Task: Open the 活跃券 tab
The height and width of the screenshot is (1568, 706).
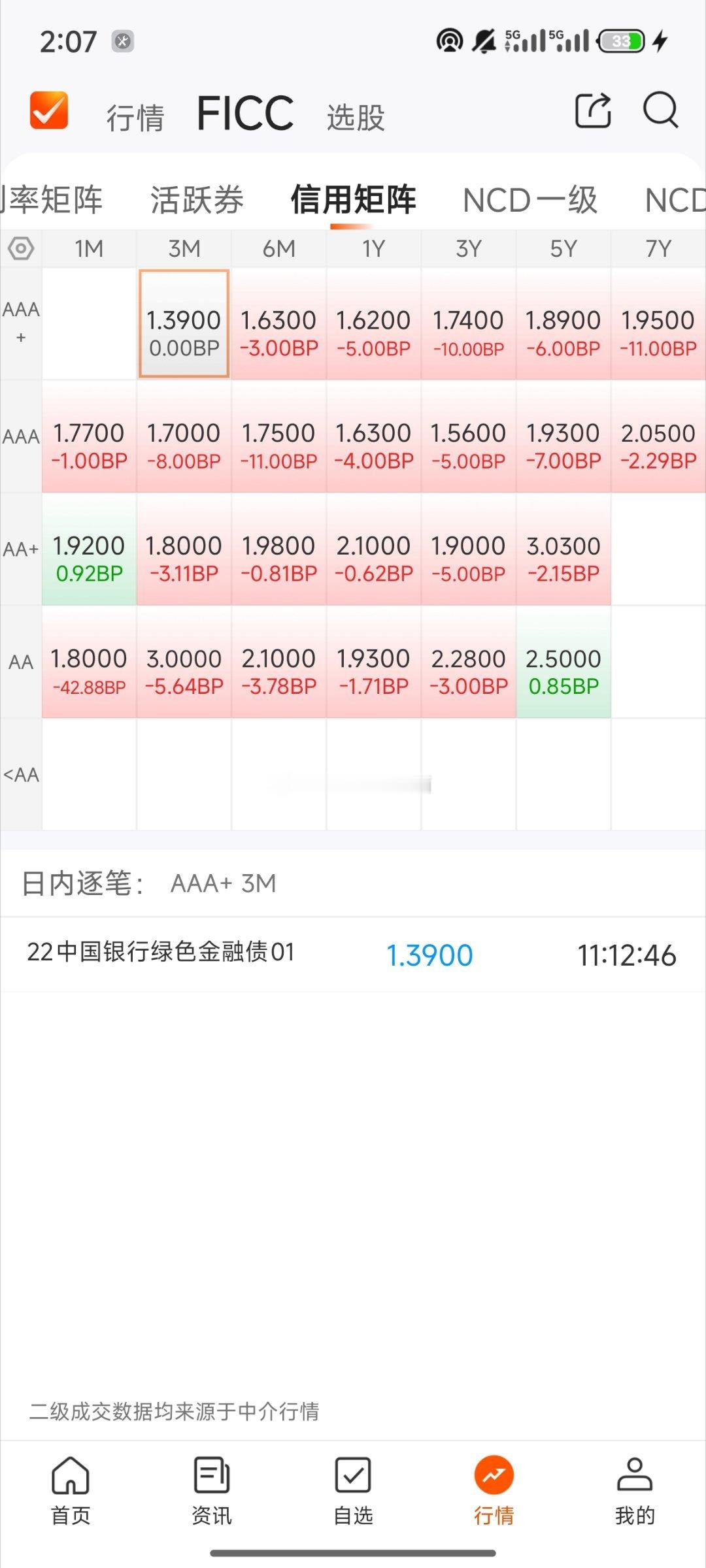Action: point(197,199)
